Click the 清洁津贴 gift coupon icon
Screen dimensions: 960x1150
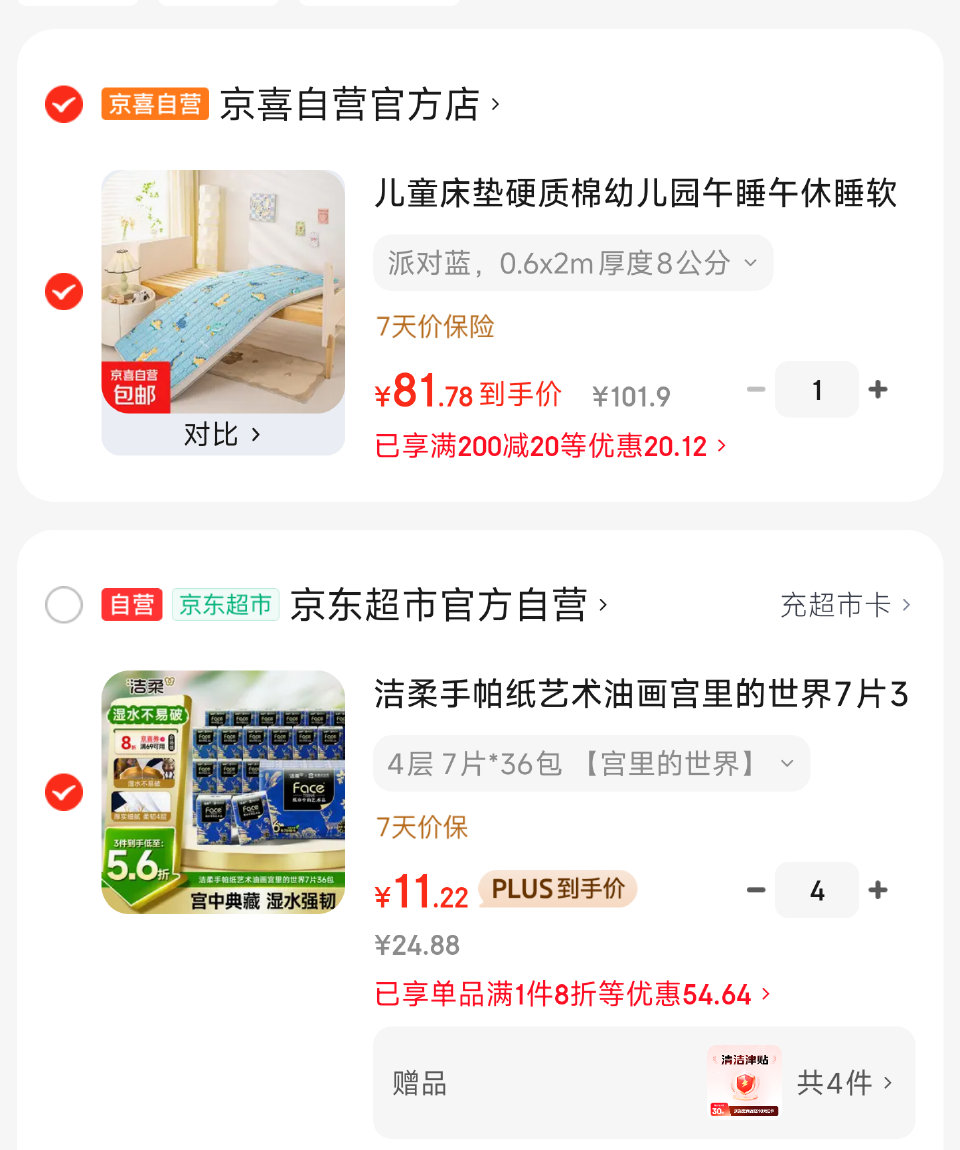[744, 1082]
